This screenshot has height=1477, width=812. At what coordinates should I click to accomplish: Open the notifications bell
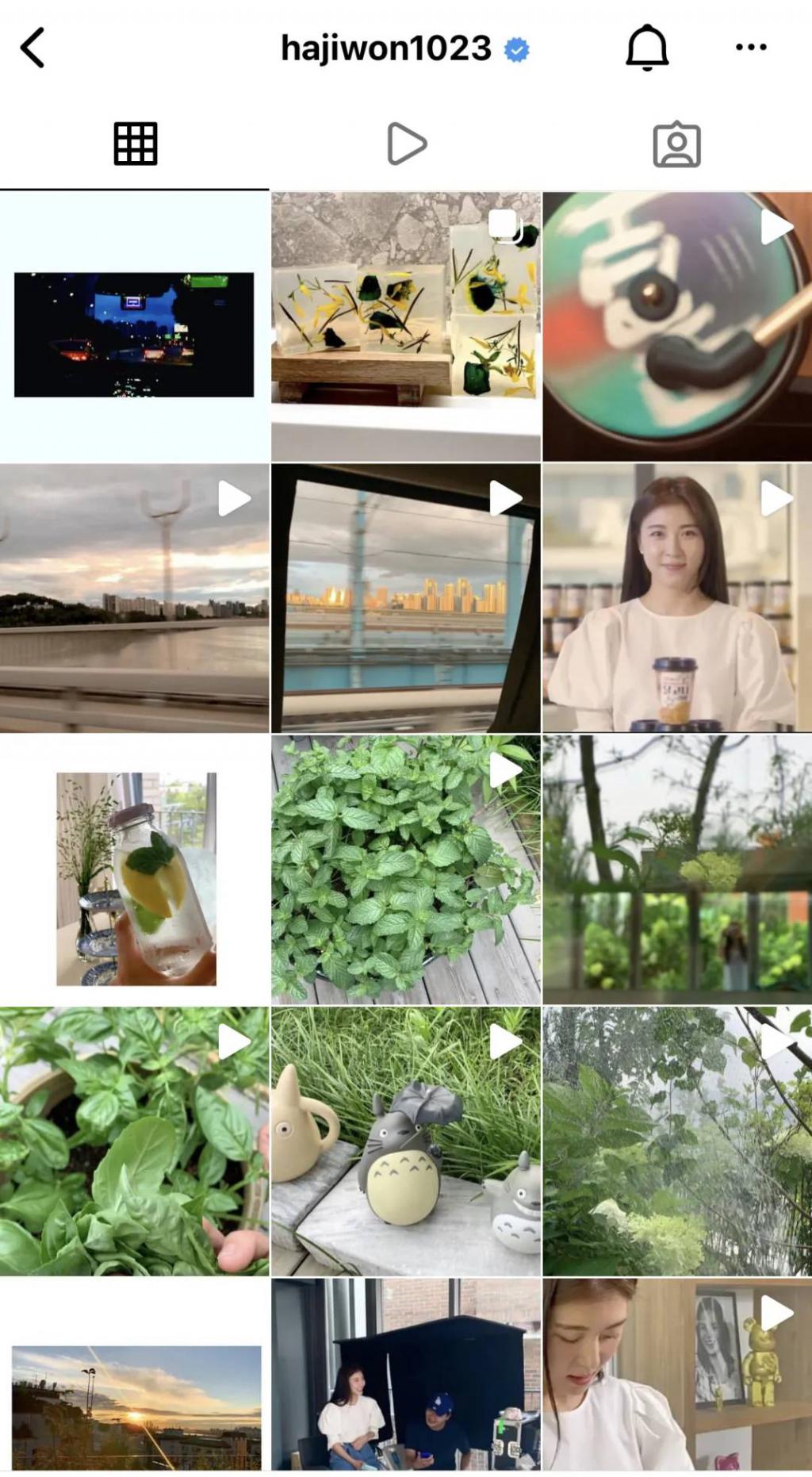coord(647,48)
